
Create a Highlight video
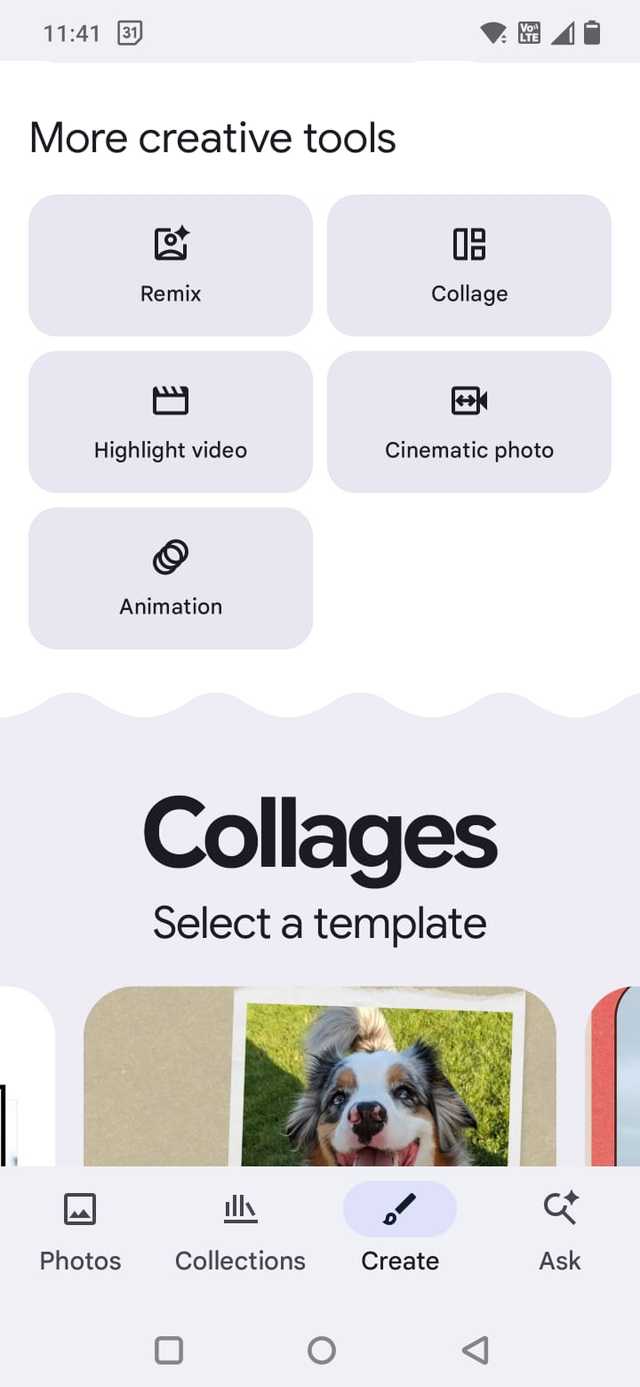tap(170, 421)
